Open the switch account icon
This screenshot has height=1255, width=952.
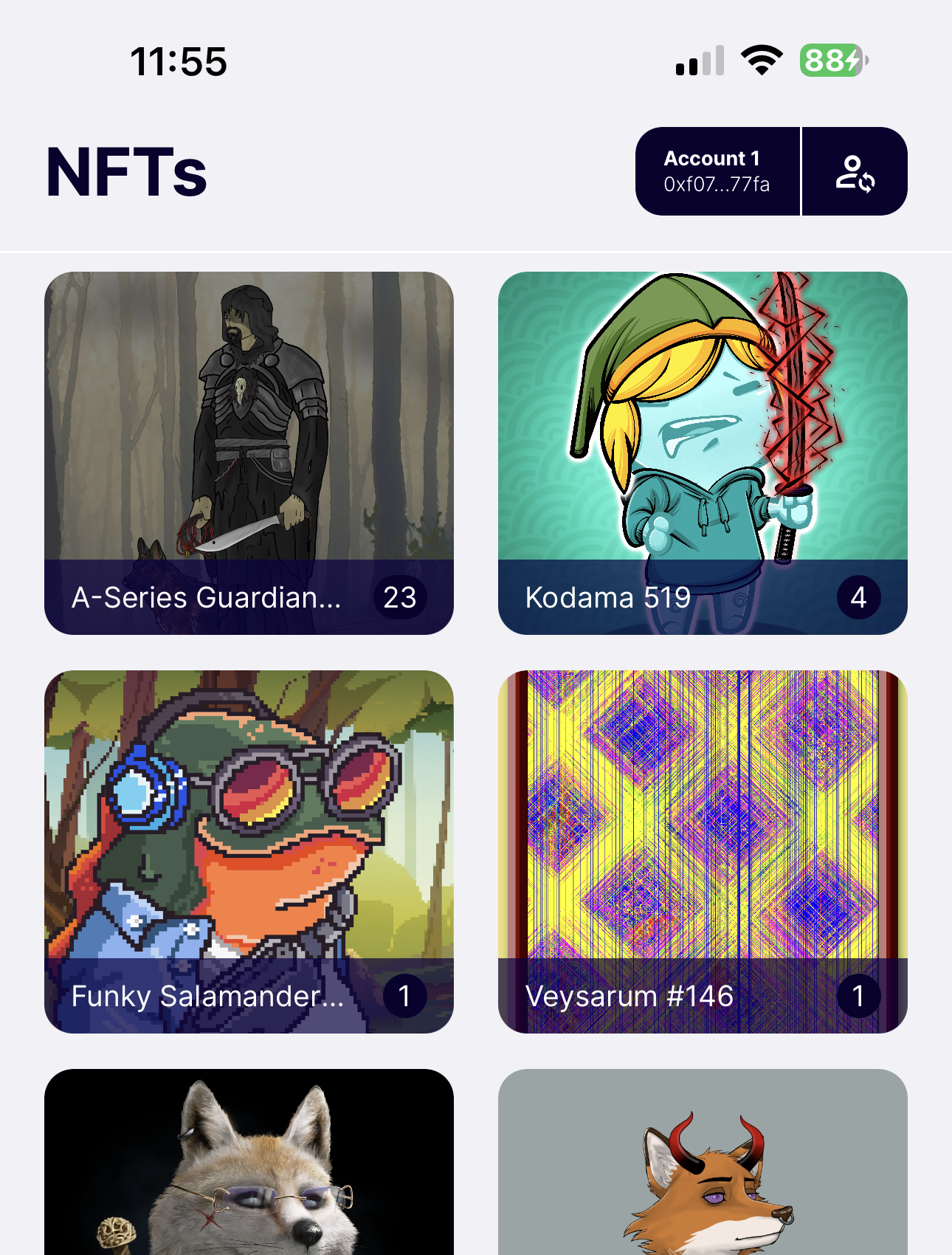point(855,172)
